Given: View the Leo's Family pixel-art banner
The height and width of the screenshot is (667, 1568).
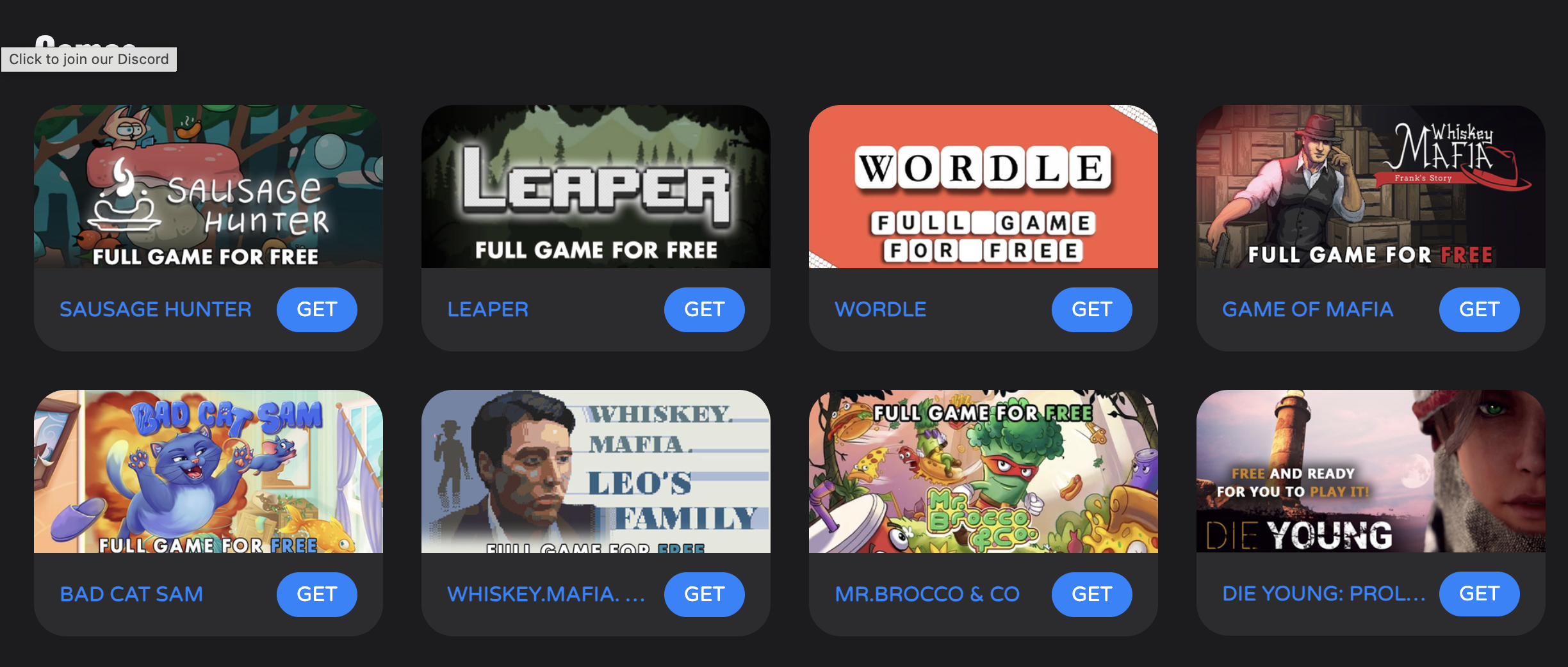Looking at the screenshot, I should click(596, 472).
